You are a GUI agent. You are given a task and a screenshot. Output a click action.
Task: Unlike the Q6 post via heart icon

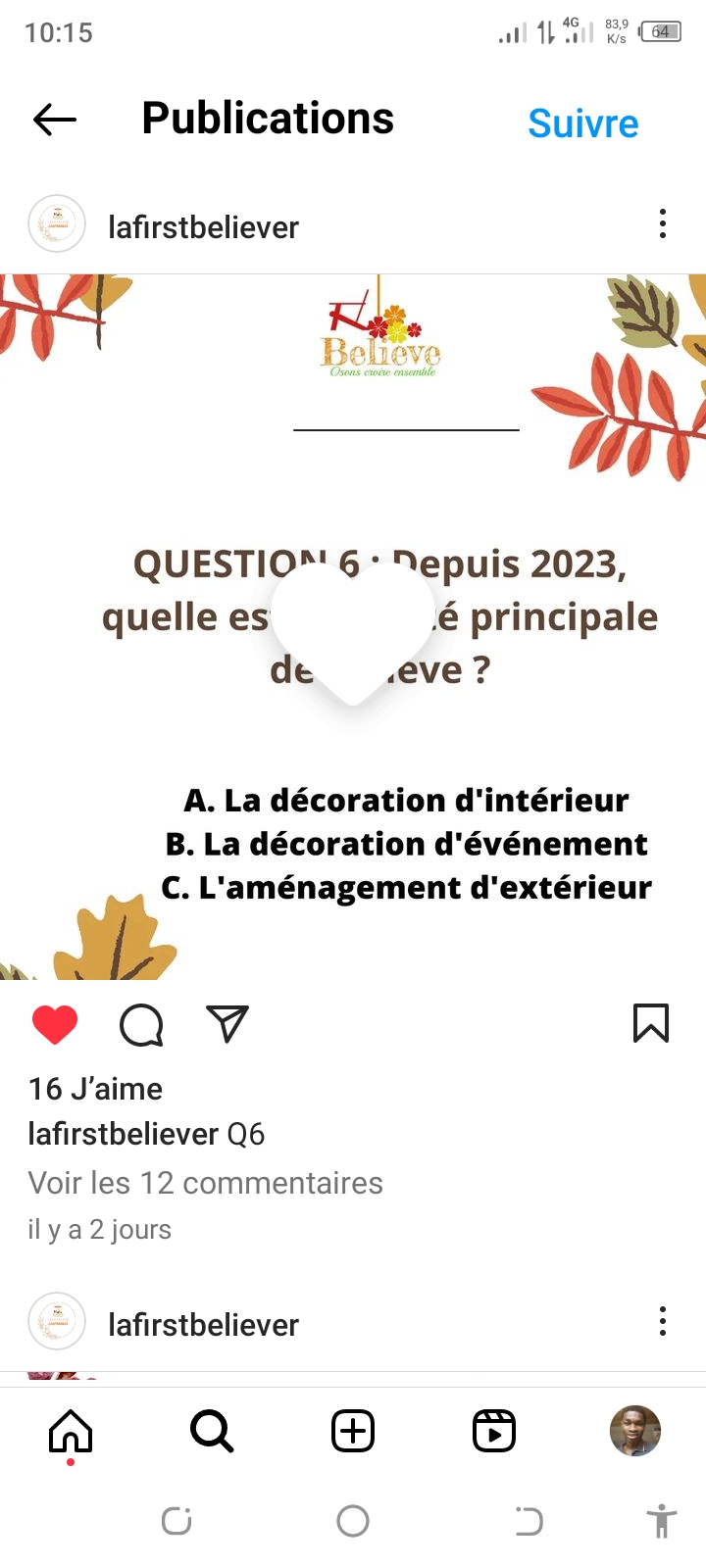55,1025
